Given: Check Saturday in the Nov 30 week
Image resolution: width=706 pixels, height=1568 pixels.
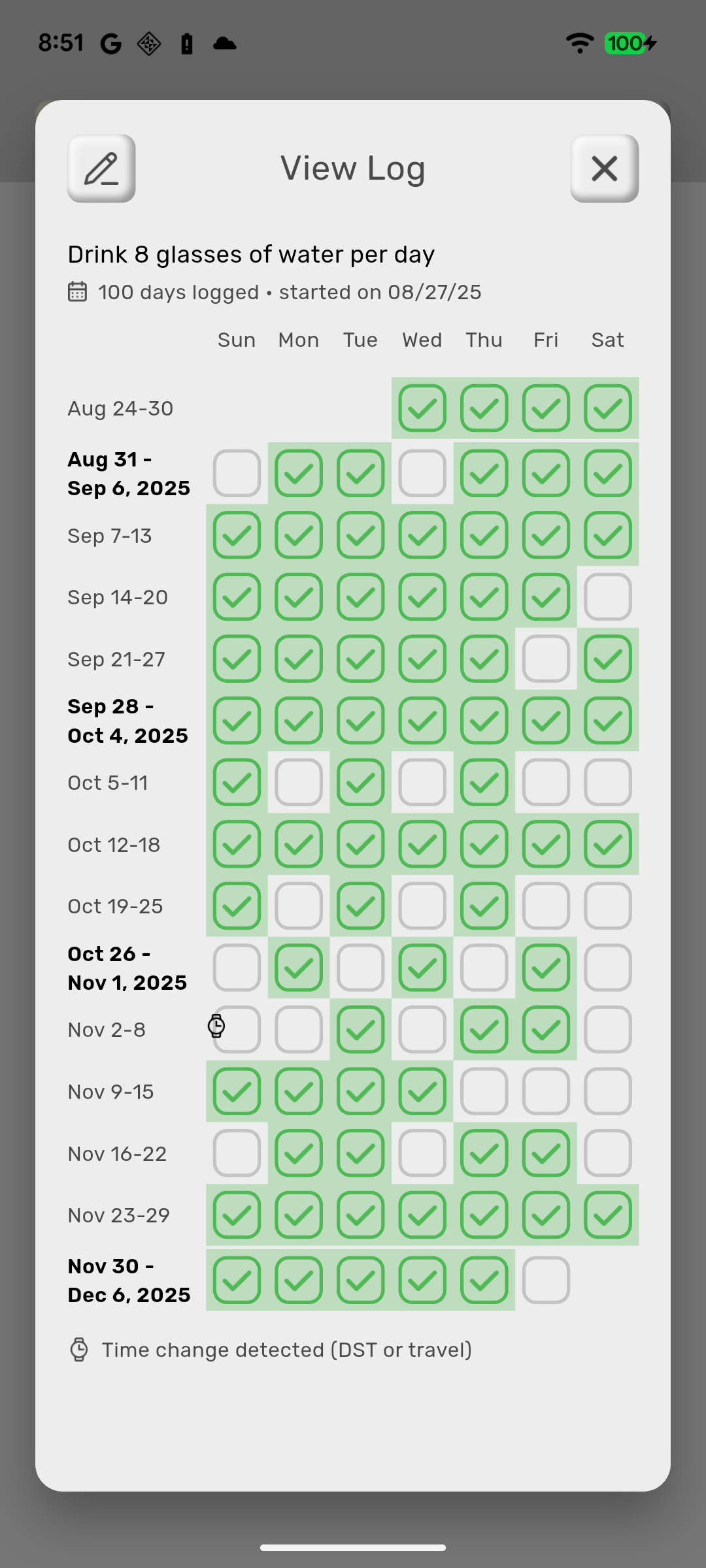Looking at the screenshot, I should (607, 1279).
